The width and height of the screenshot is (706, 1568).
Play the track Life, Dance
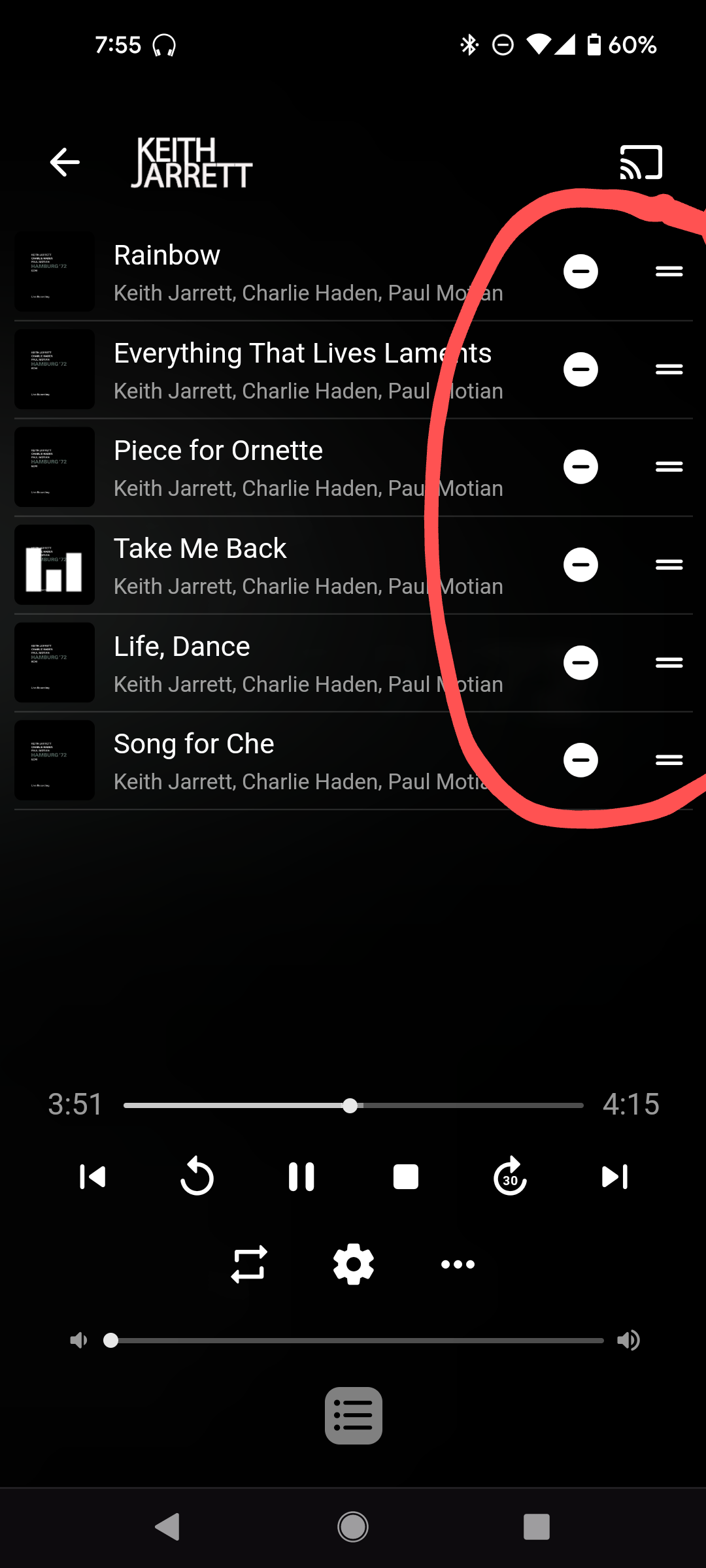coord(261,662)
